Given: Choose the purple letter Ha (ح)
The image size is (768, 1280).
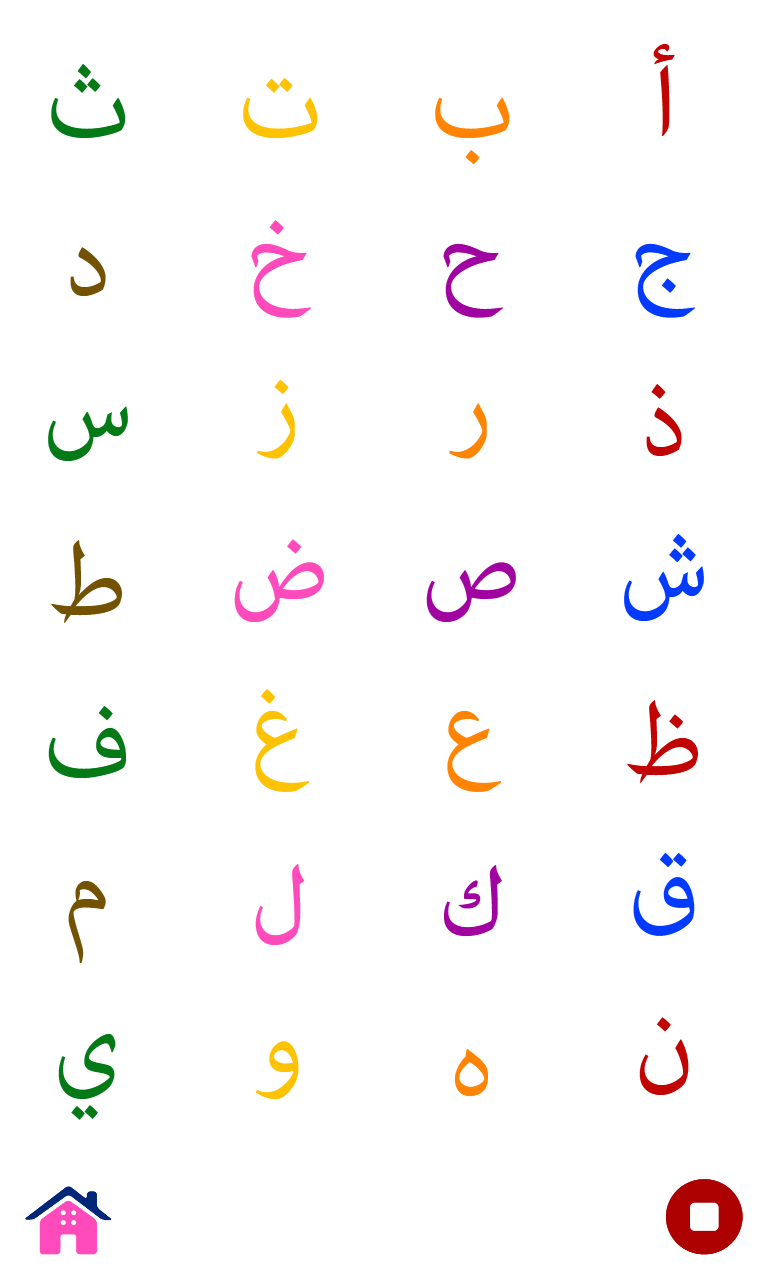Looking at the screenshot, I should 472,280.
